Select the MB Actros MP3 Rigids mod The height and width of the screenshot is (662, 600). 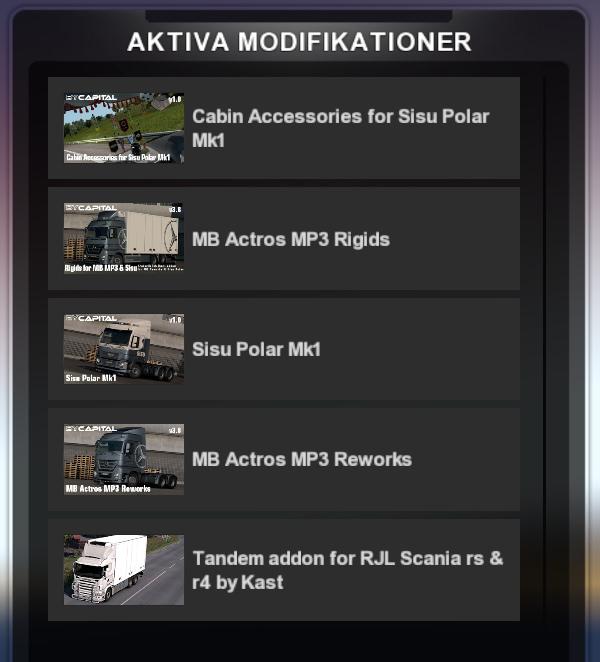pyautogui.click(x=284, y=239)
